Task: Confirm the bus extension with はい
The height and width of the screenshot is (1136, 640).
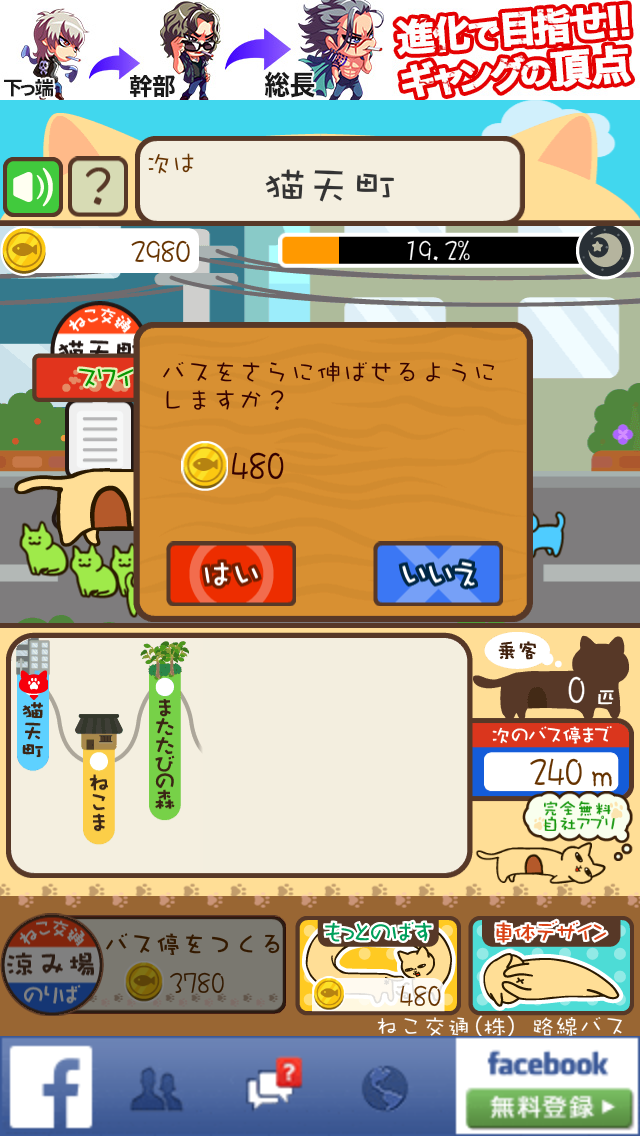Action: 231,574
